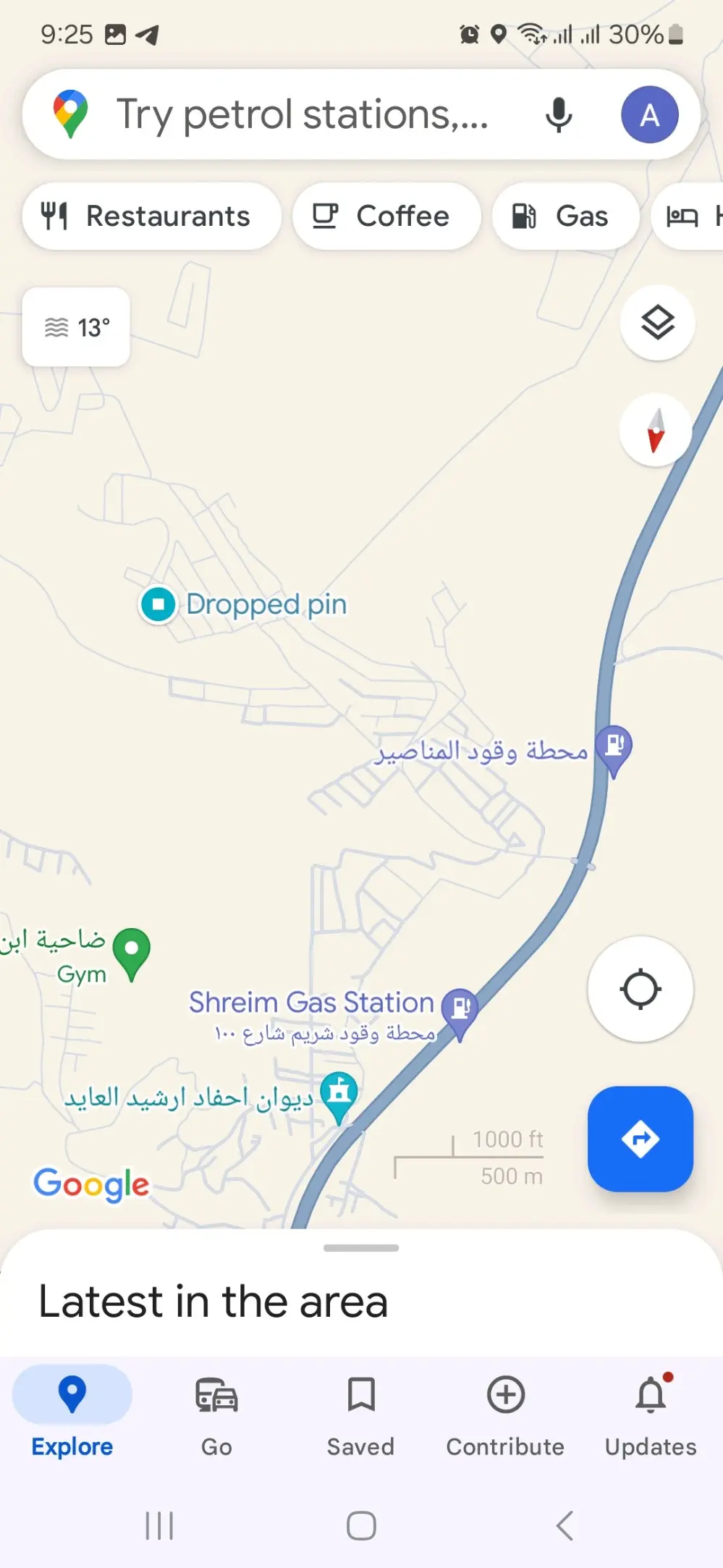Start directions with the blue button
The image size is (723, 1568).
640,1139
